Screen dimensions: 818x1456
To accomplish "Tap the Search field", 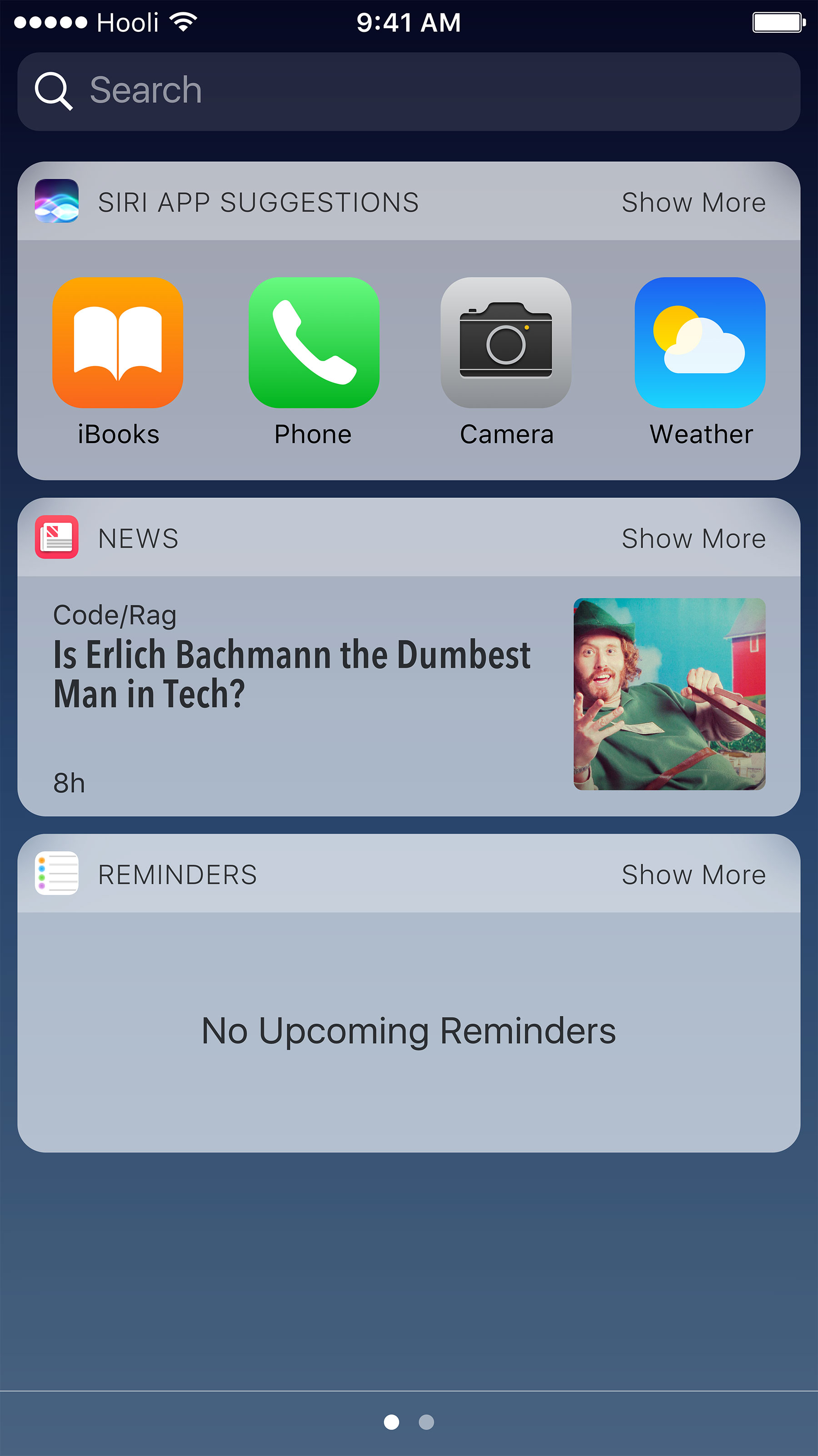I will (x=409, y=91).
